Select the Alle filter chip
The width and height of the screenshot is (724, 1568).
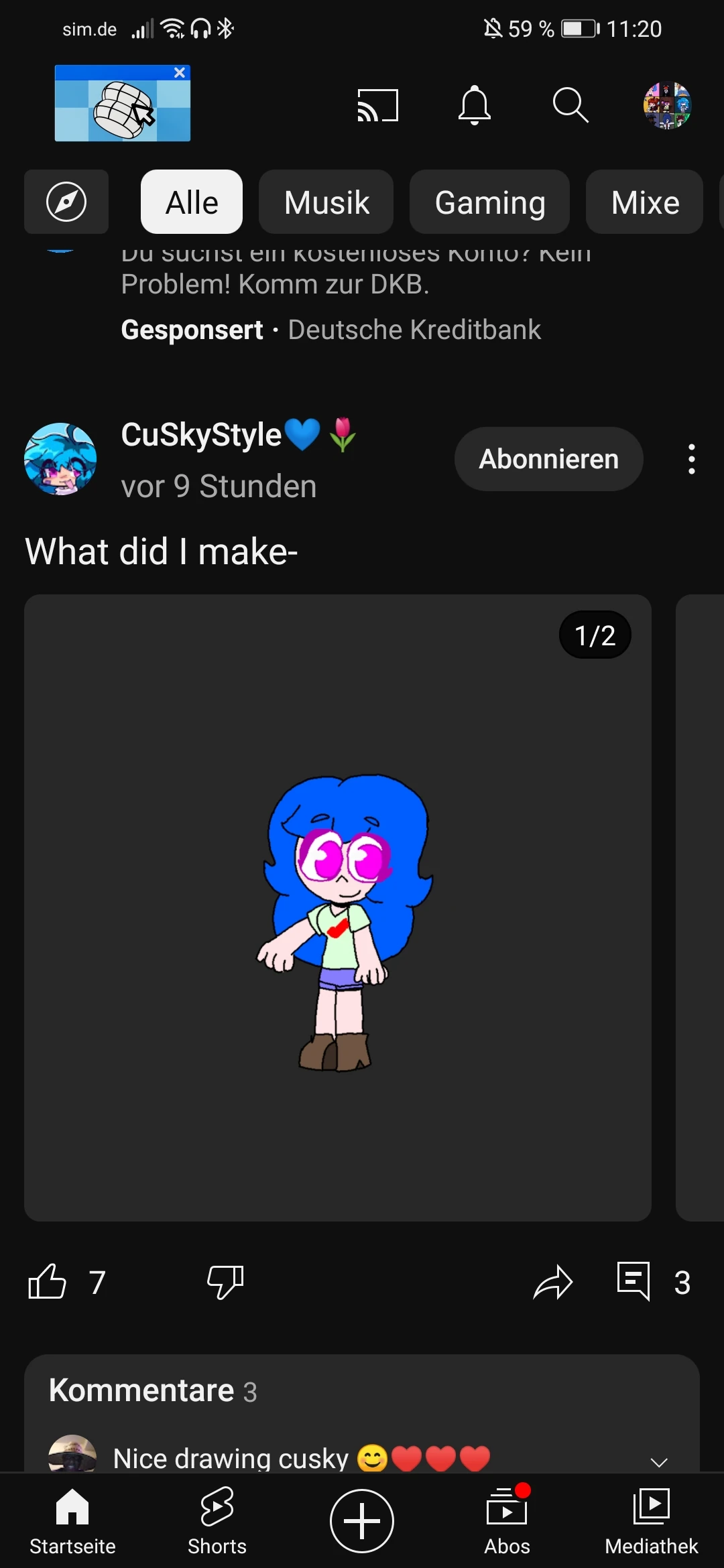coord(191,202)
